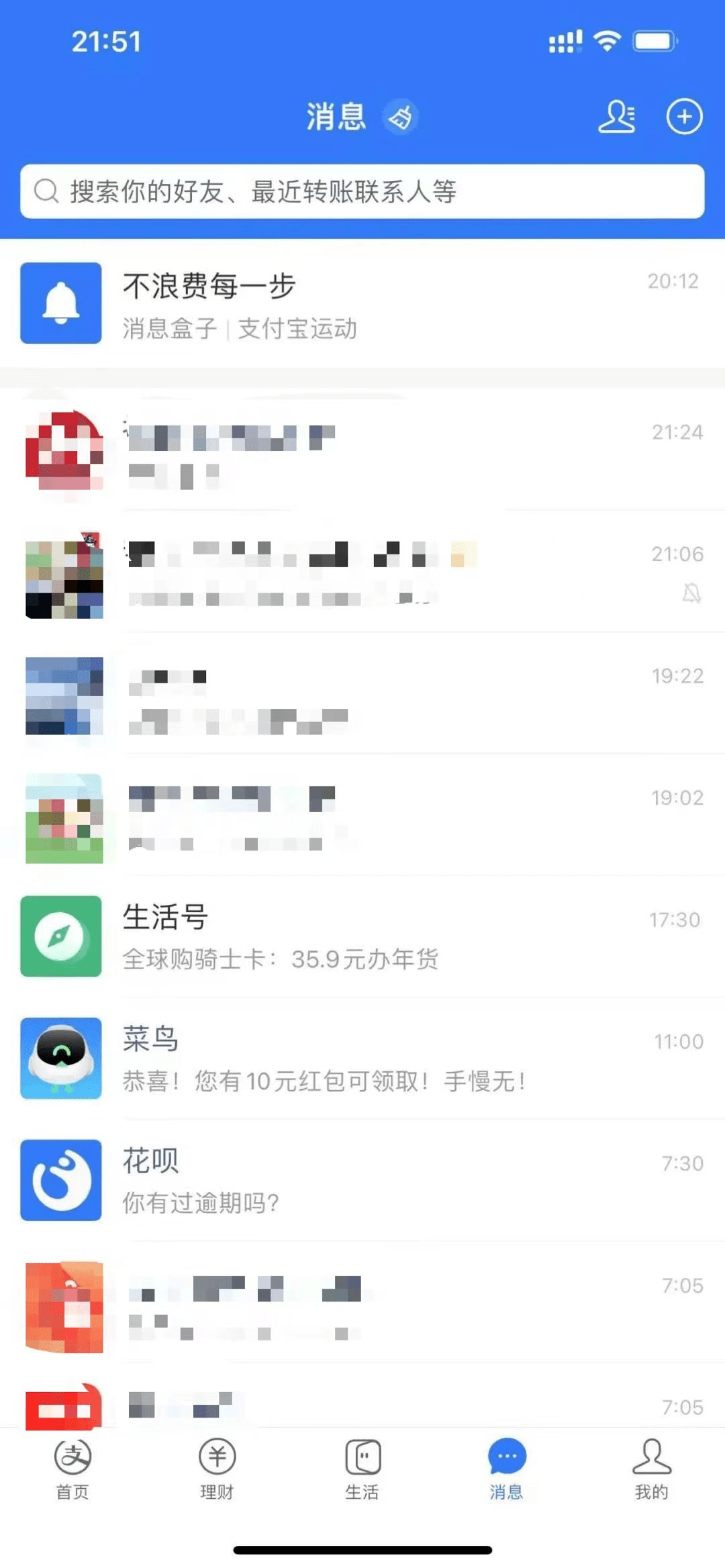
Task: Open 花呗 by tapping its logo
Action: tap(60, 1181)
